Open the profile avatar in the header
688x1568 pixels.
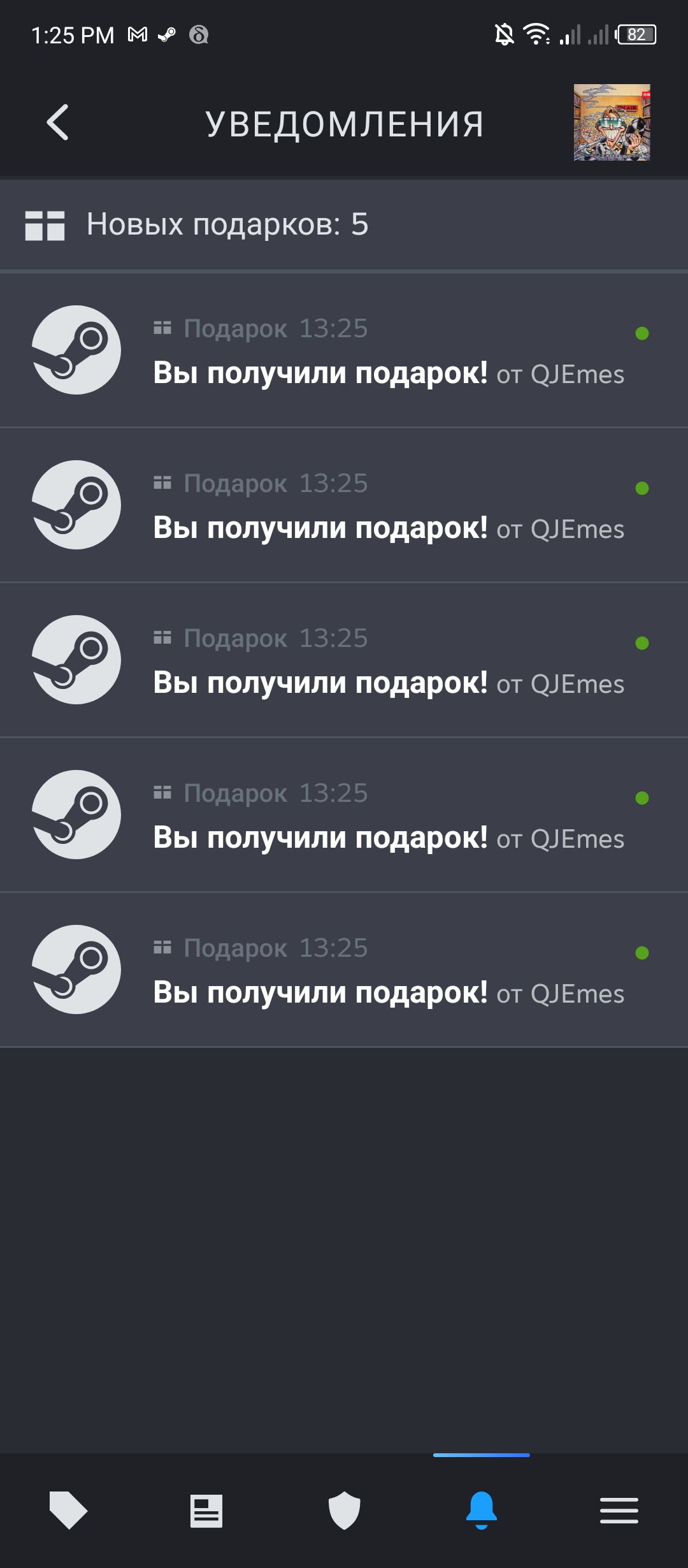point(612,122)
